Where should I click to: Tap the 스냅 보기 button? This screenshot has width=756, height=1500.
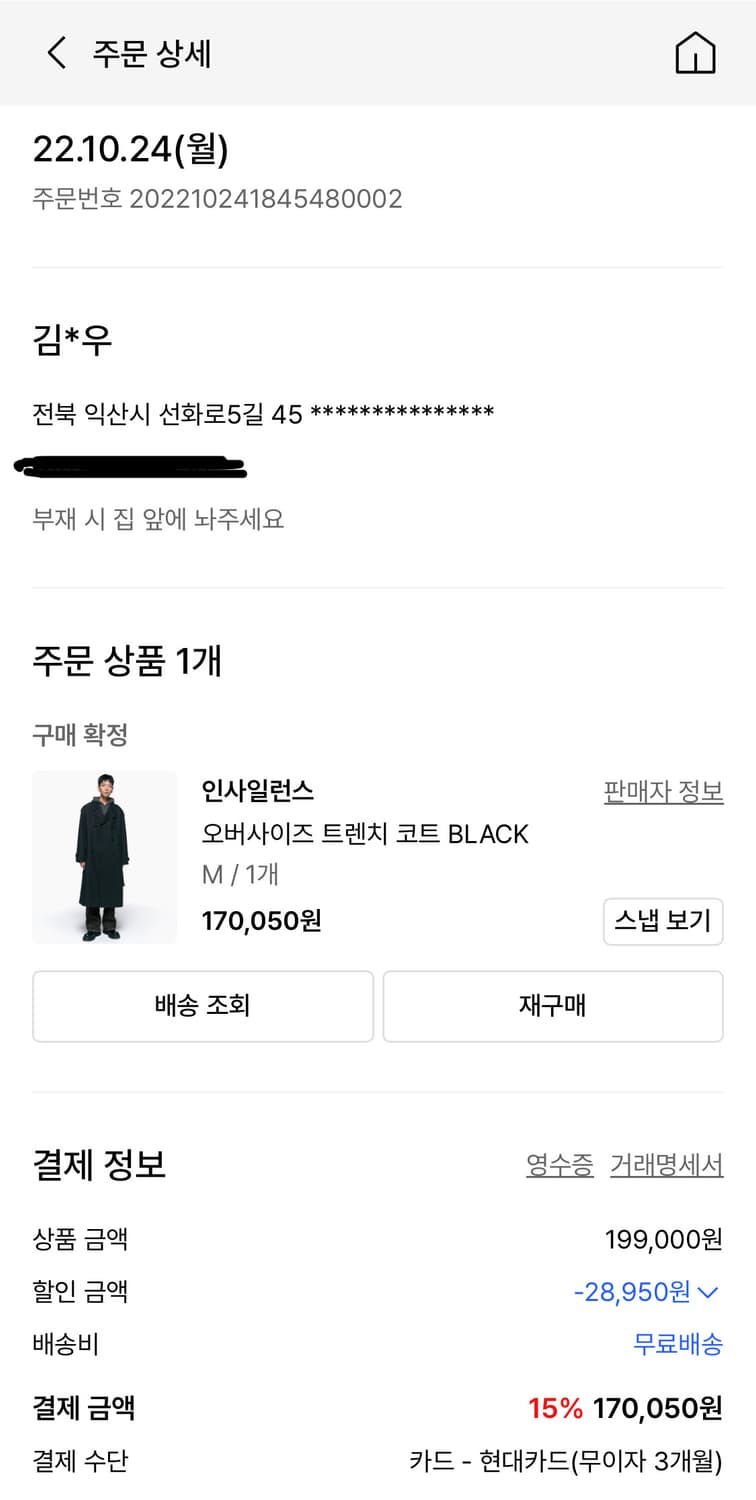pos(662,921)
